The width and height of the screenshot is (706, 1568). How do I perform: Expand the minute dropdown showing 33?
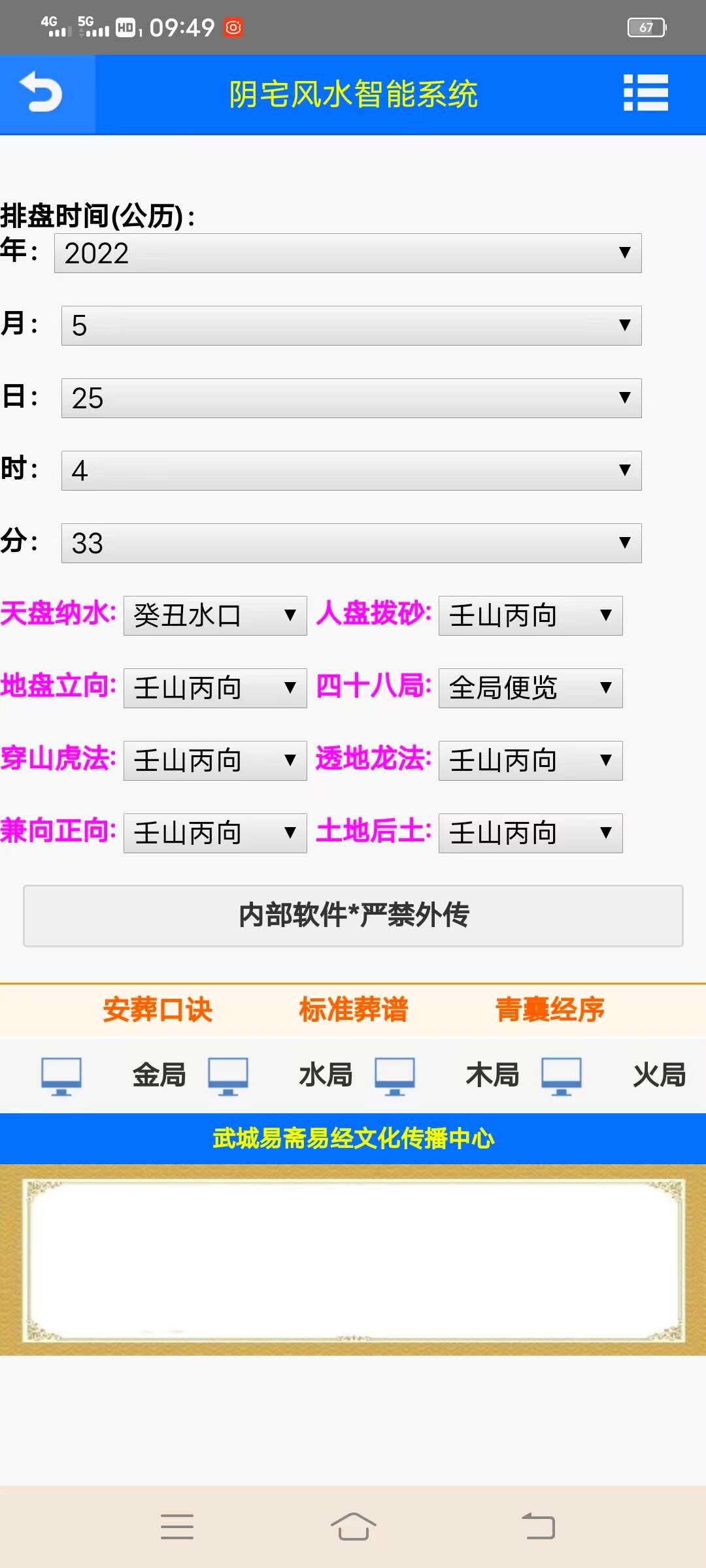351,544
